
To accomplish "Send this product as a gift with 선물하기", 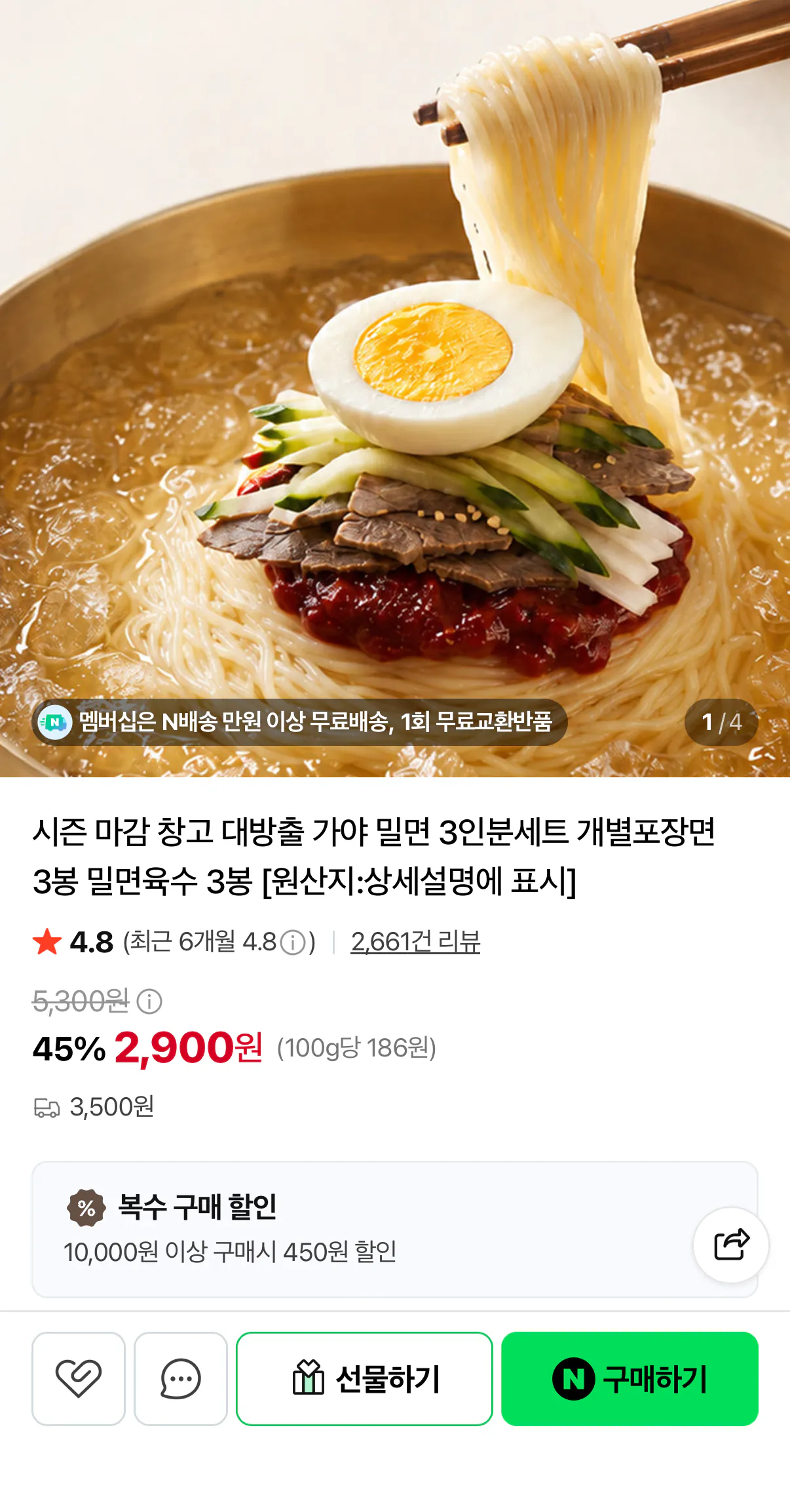I will pyautogui.click(x=364, y=1378).
